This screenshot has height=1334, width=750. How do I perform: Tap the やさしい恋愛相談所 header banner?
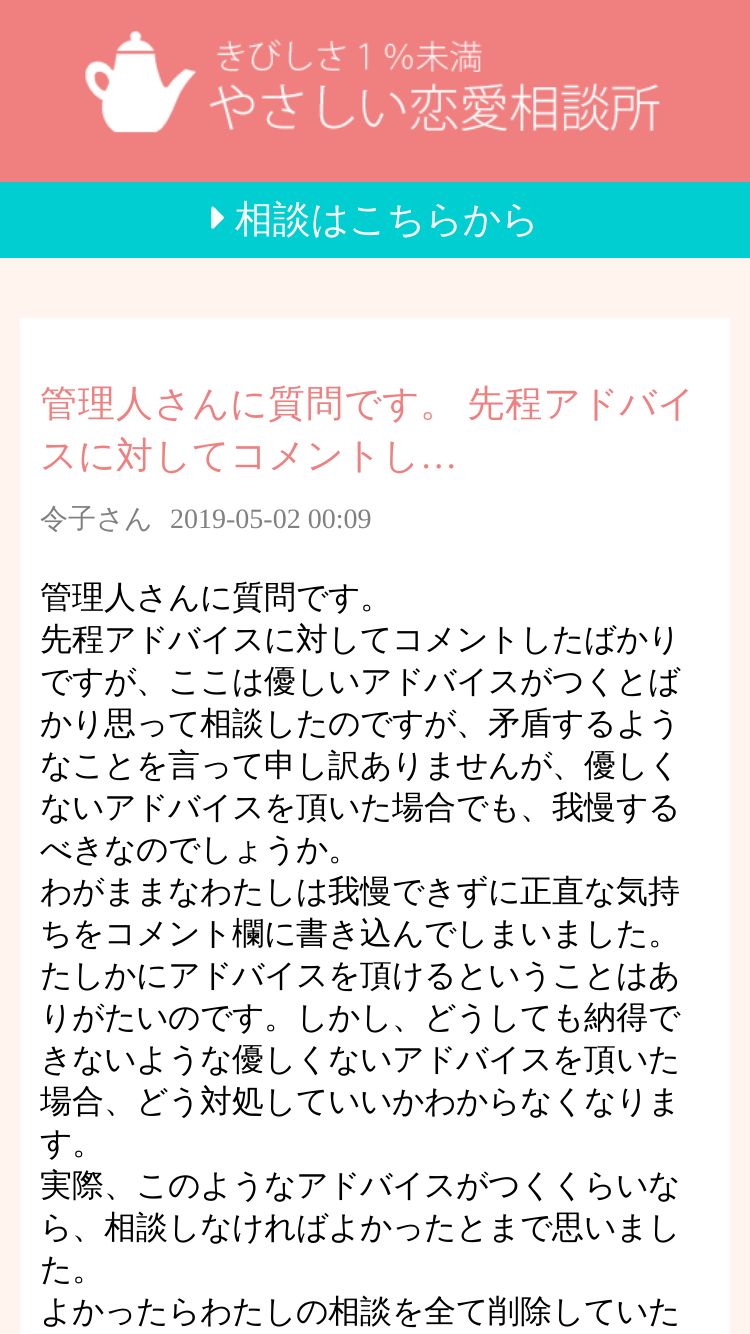[x=374, y=84]
